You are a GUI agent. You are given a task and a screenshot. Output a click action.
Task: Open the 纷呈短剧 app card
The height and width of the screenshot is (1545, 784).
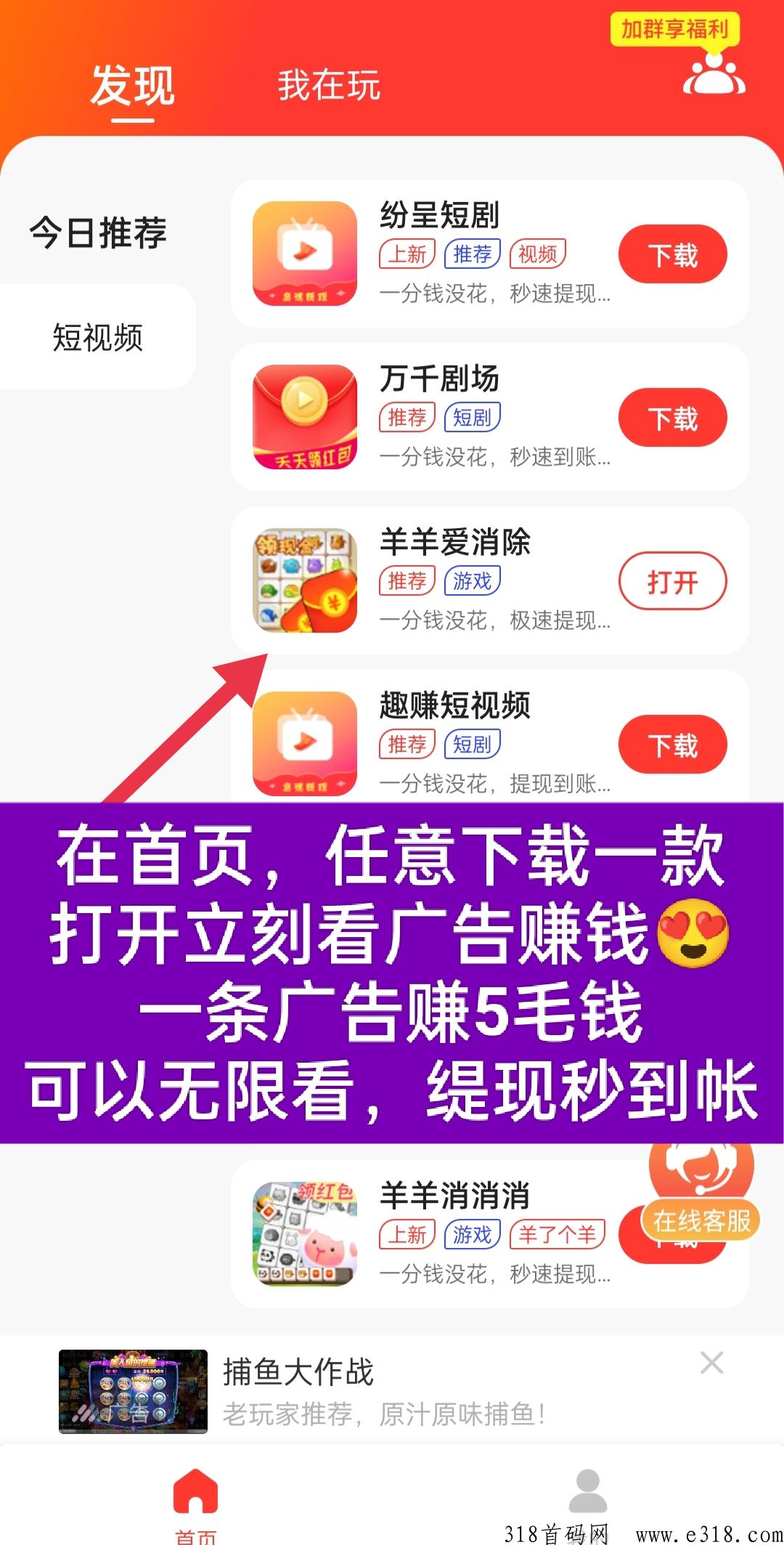489,254
